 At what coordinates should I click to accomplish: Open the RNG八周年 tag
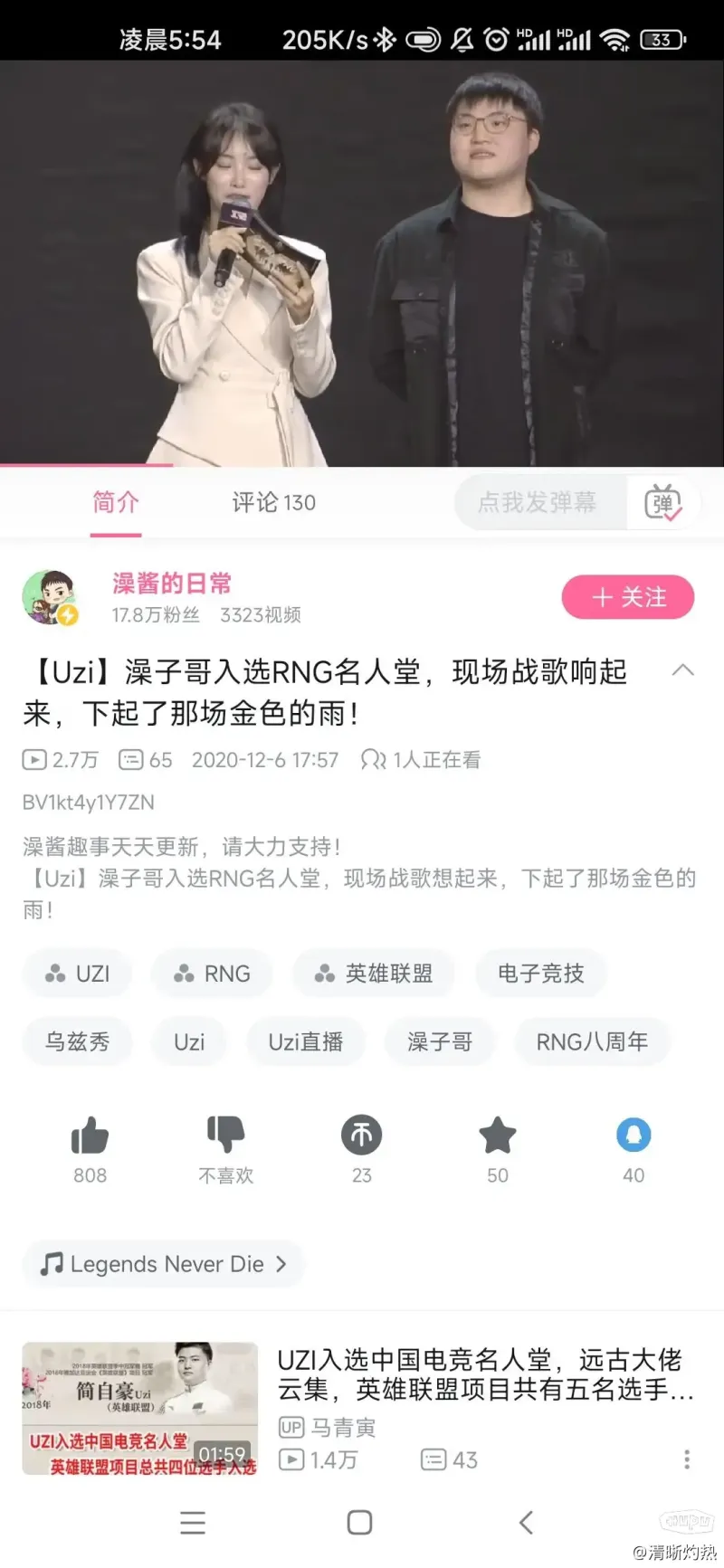point(593,1042)
